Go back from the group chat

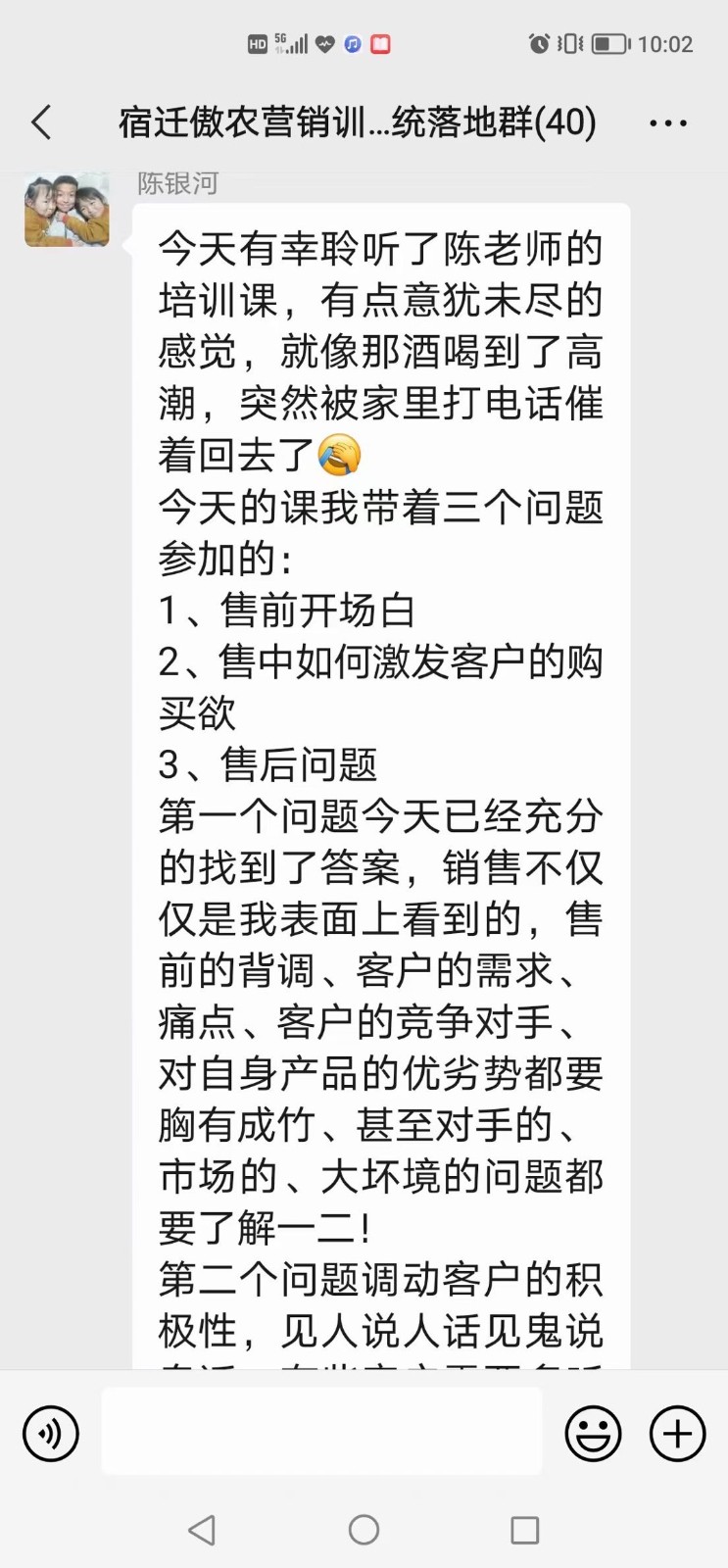click(x=41, y=122)
